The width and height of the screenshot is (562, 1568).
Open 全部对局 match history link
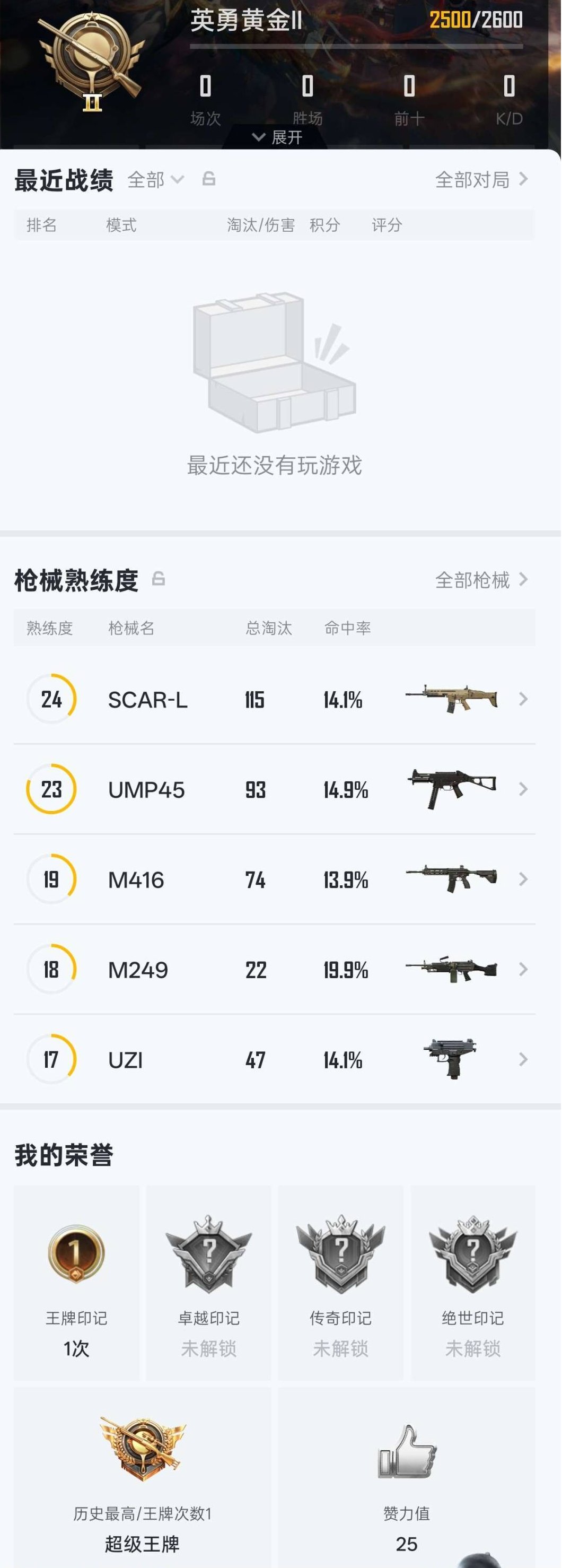click(x=475, y=180)
